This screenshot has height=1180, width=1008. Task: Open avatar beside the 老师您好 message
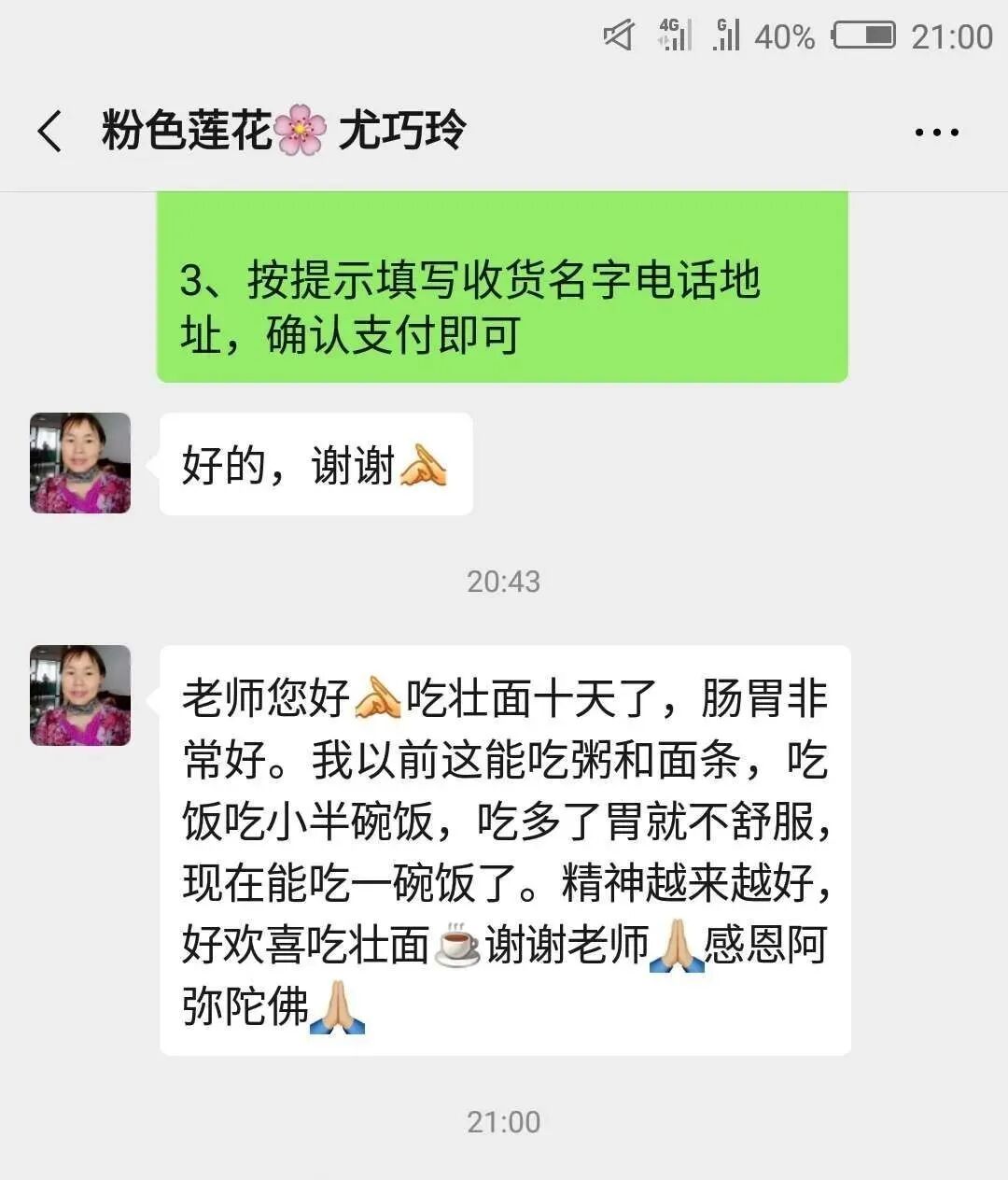tap(80, 695)
